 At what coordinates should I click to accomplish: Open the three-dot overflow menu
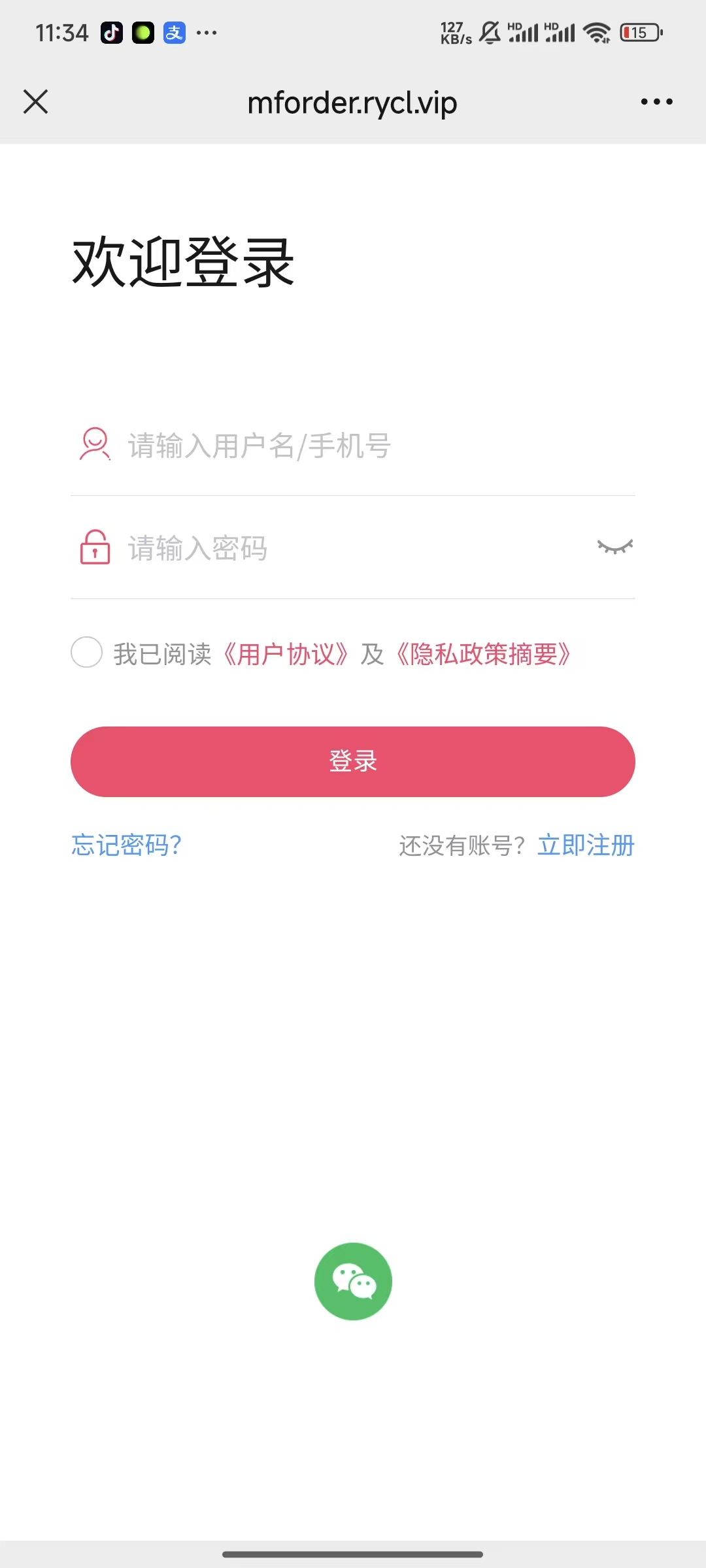tap(656, 102)
